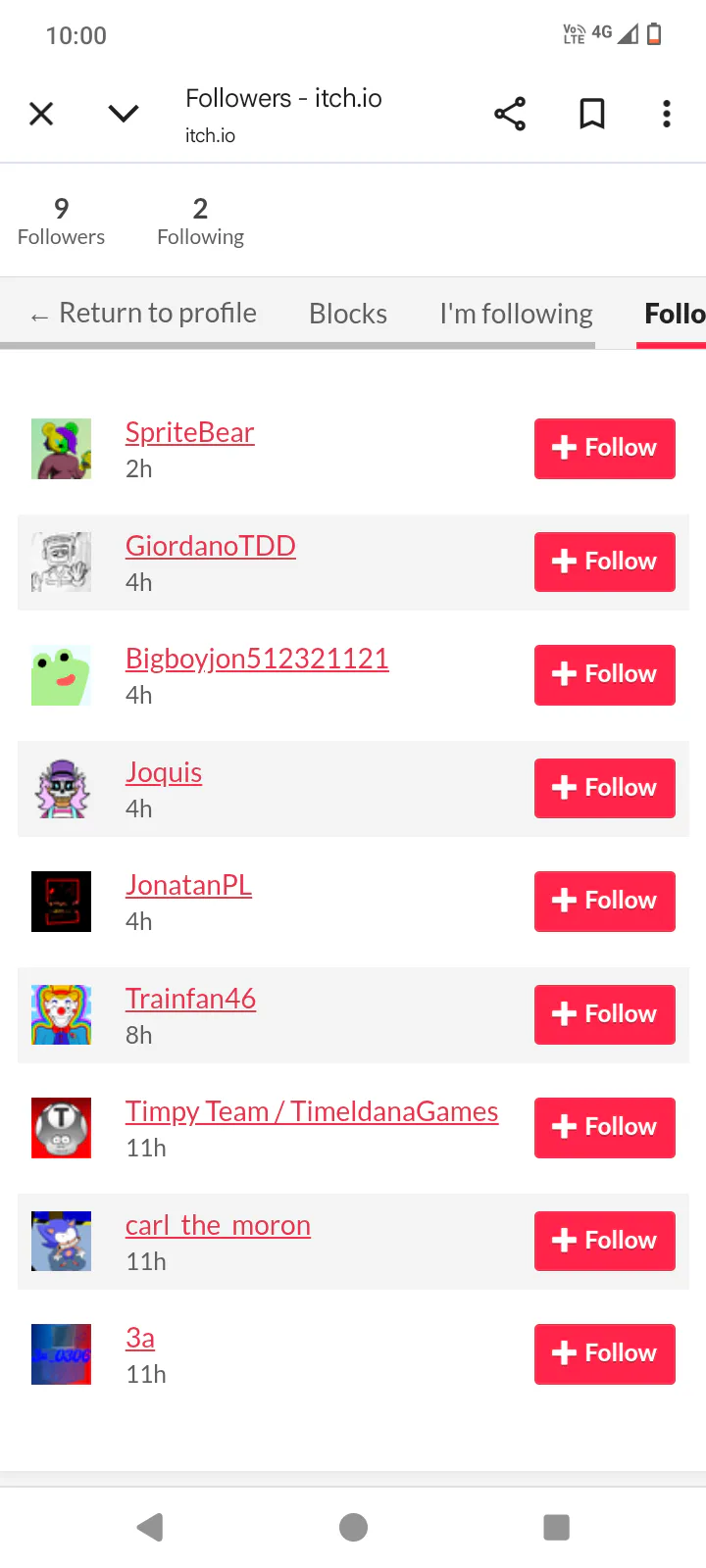Screen dimensions: 706x1568
Task: Open the Following count
Action: pyautogui.click(x=200, y=221)
